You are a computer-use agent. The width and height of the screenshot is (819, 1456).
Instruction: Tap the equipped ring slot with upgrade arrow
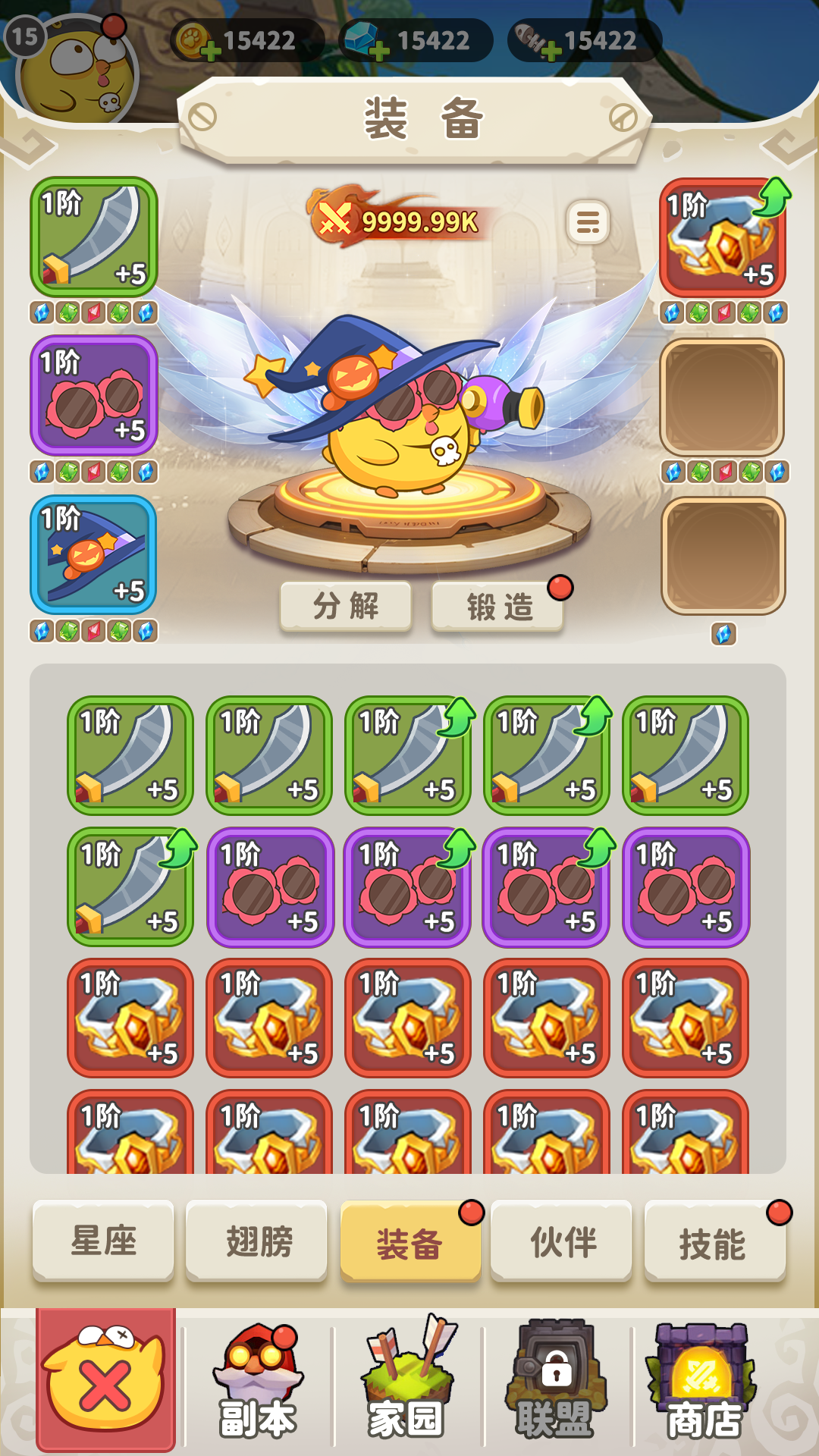(x=722, y=237)
